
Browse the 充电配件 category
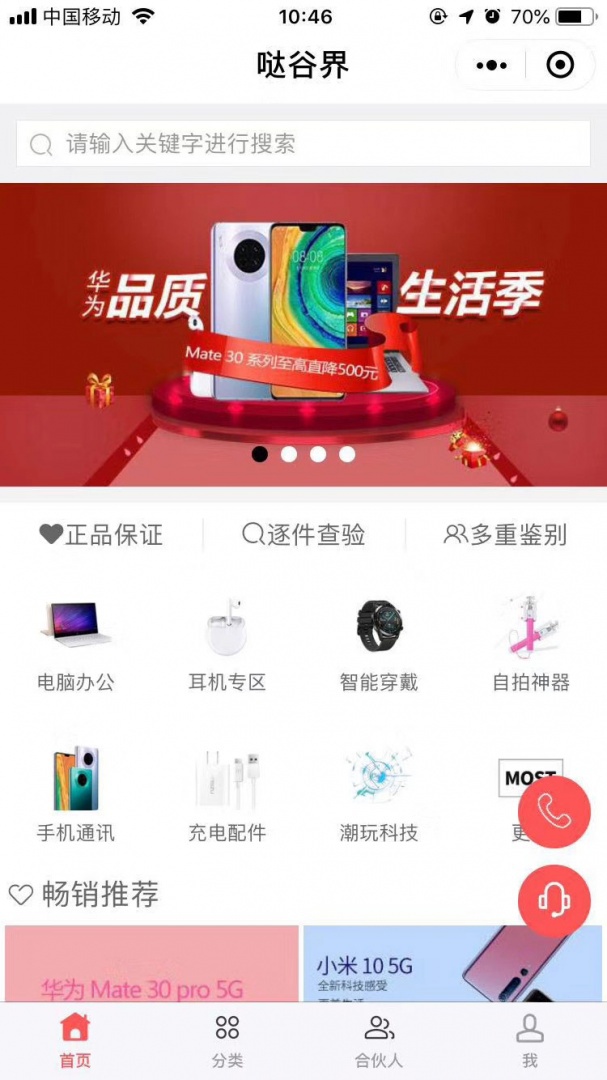(227, 795)
